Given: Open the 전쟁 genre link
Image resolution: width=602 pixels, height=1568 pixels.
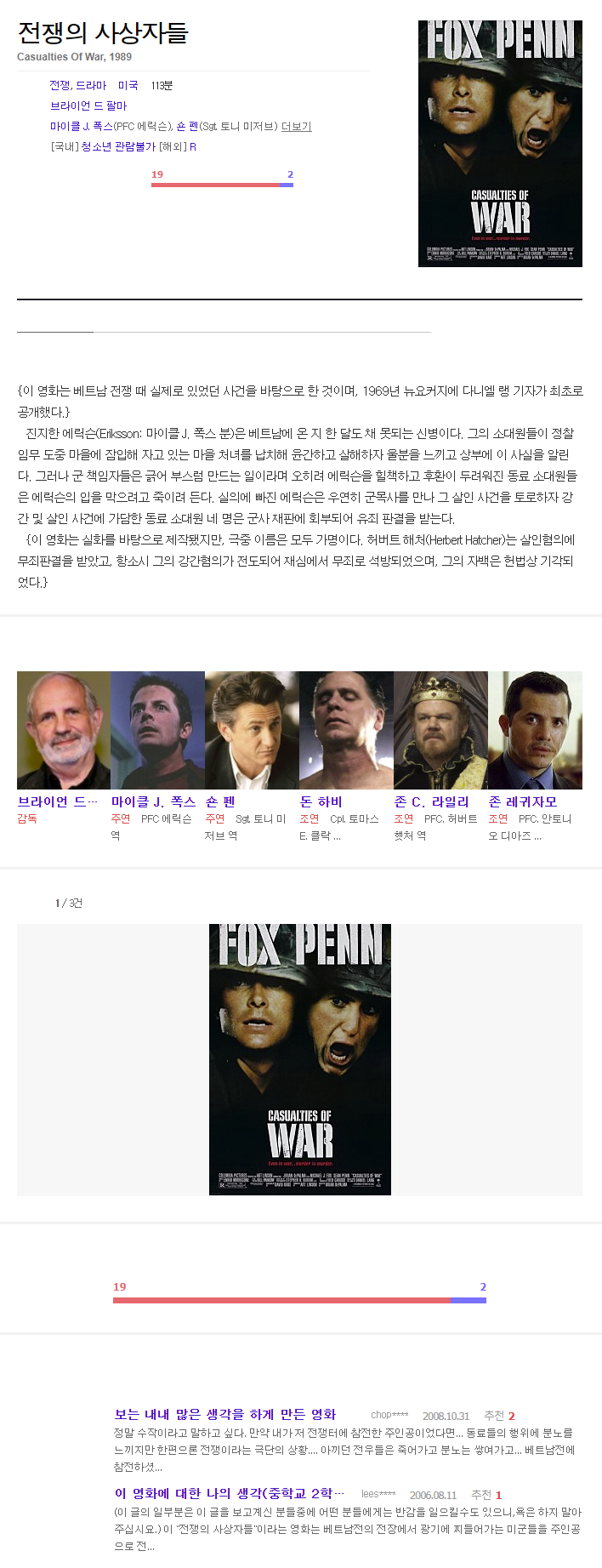Looking at the screenshot, I should tap(60, 86).
